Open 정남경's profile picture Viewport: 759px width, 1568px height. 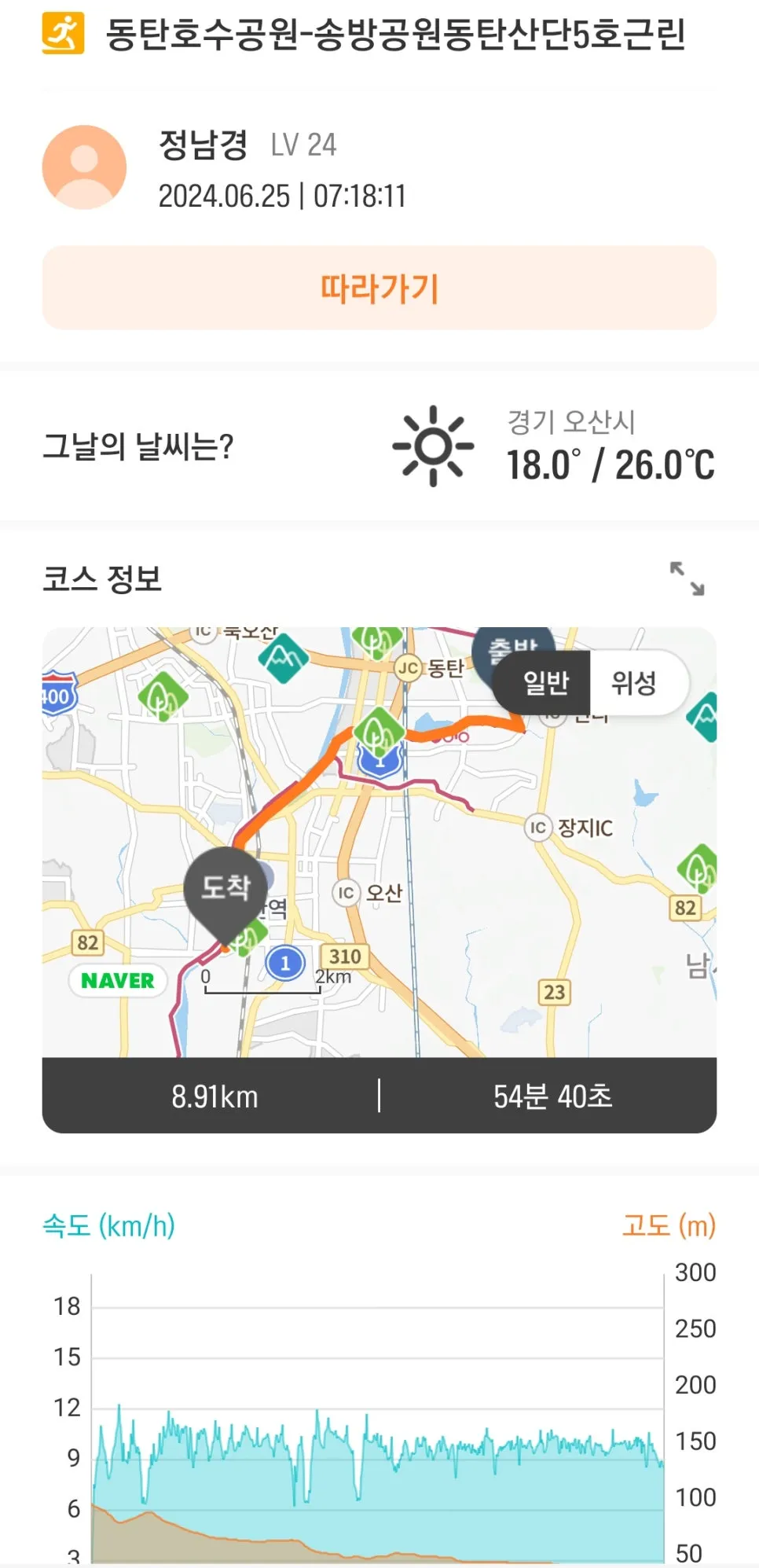[84, 167]
